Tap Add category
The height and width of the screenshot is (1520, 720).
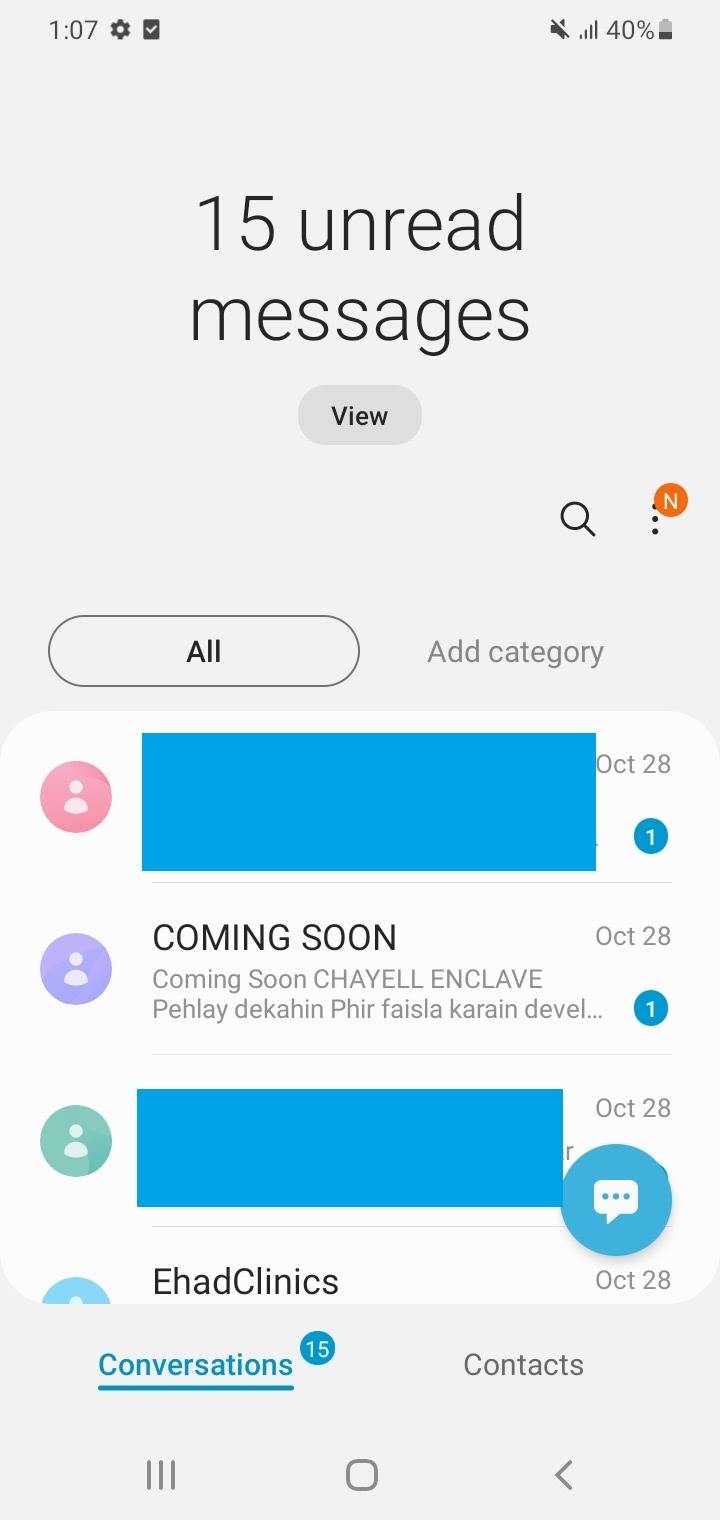coord(516,652)
